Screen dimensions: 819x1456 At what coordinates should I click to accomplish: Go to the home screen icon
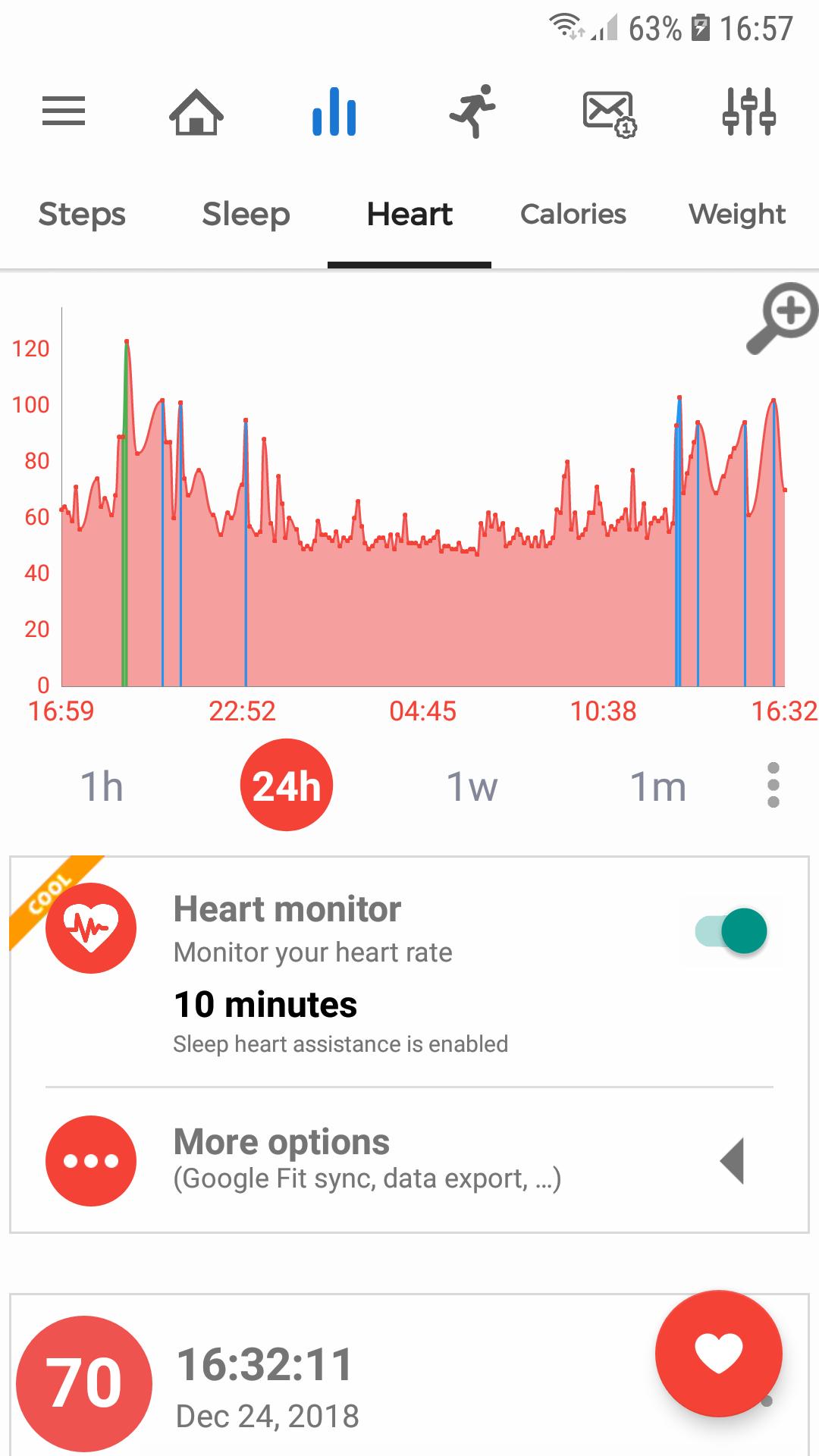196,111
